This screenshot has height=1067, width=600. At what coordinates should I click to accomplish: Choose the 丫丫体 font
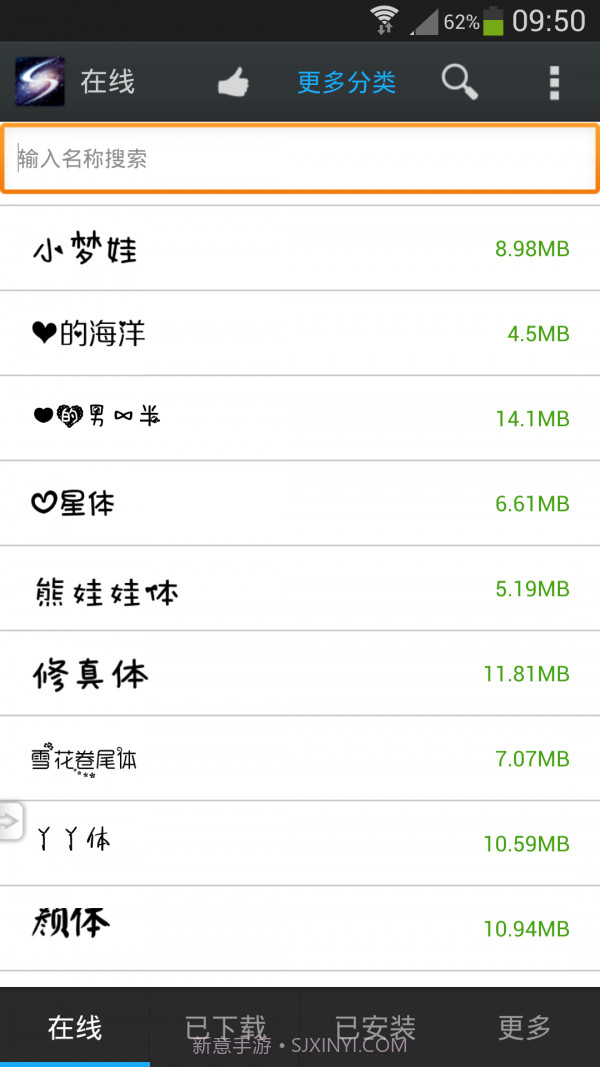coord(300,844)
